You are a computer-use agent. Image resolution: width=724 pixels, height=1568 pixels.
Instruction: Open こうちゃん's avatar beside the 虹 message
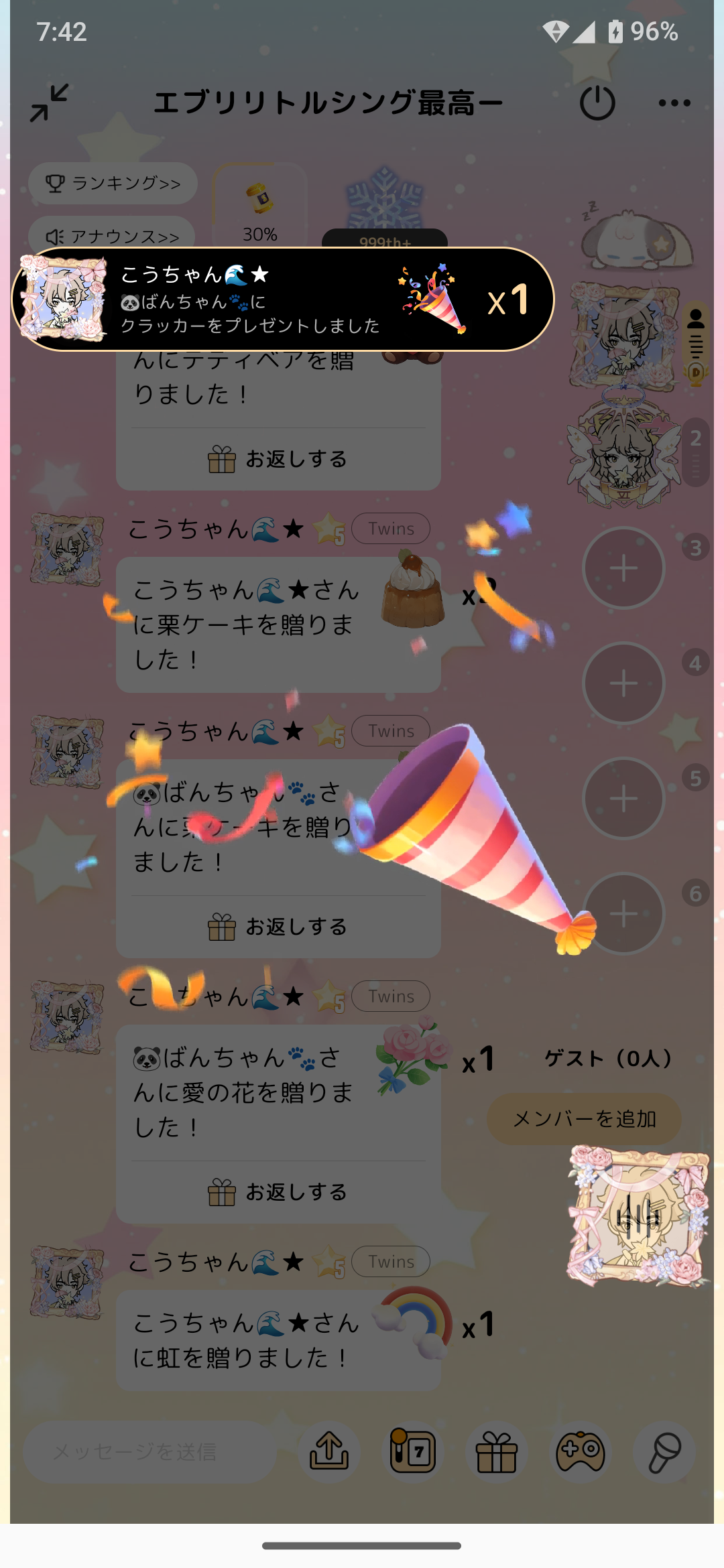click(x=66, y=1282)
